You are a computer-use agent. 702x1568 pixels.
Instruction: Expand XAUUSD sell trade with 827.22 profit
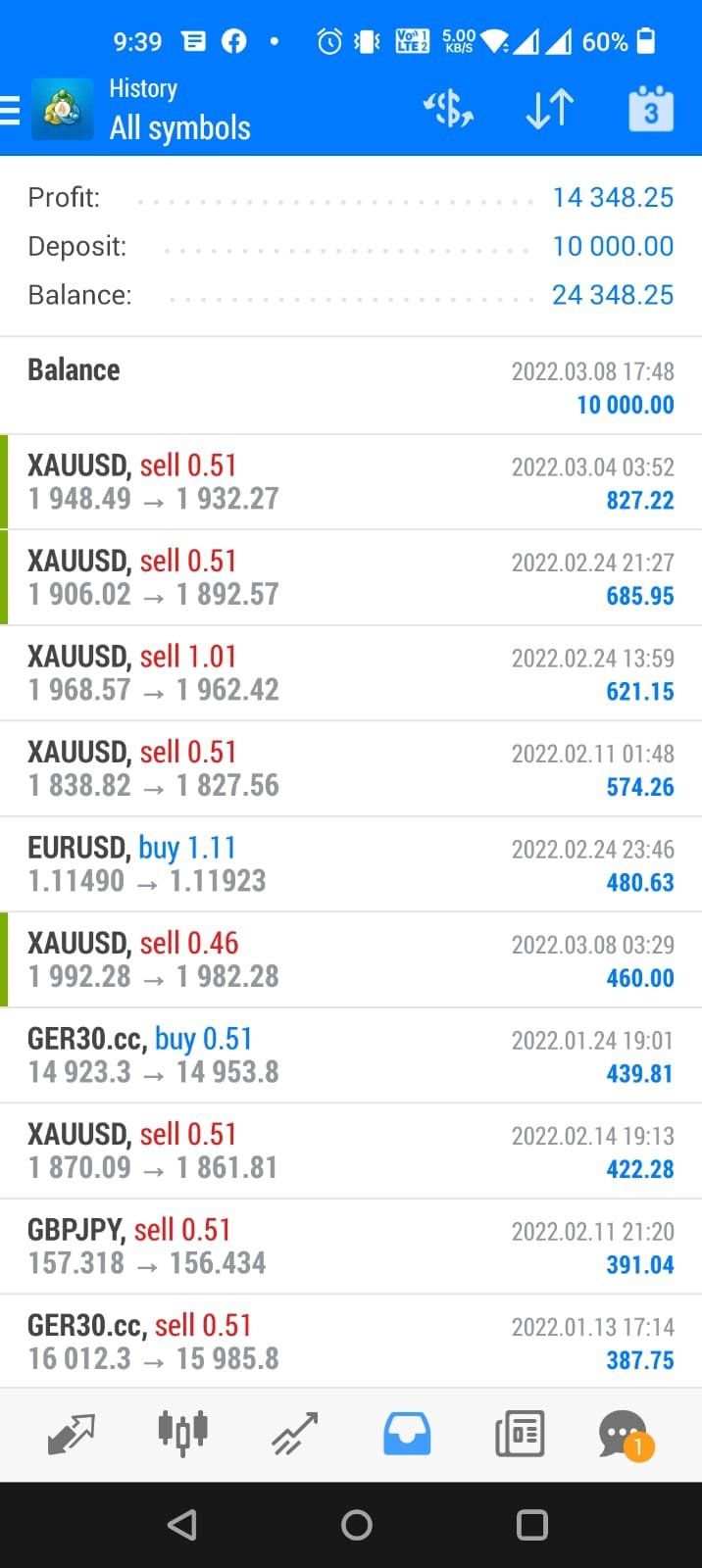coord(351,482)
